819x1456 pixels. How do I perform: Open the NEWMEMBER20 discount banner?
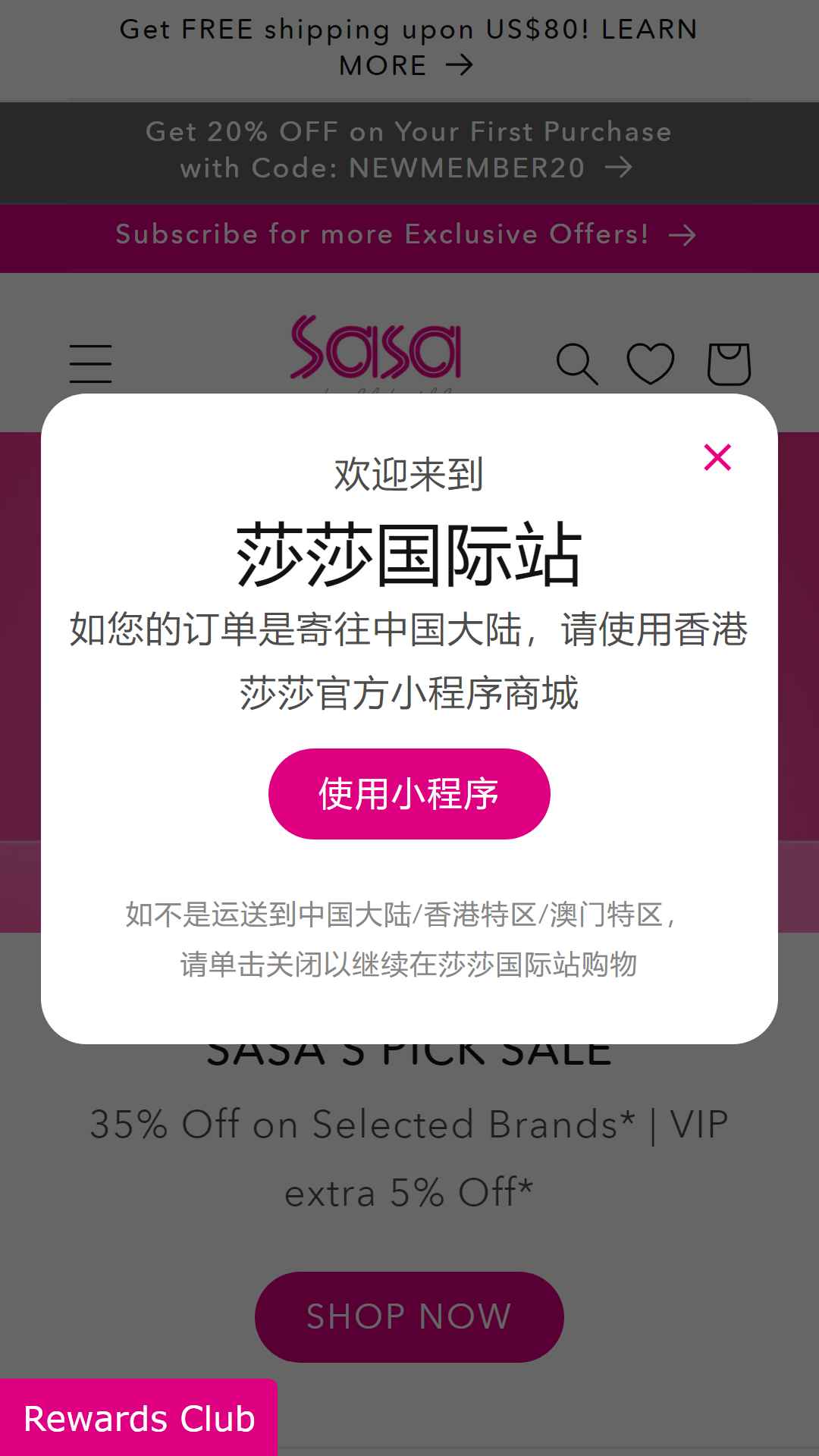(409, 150)
